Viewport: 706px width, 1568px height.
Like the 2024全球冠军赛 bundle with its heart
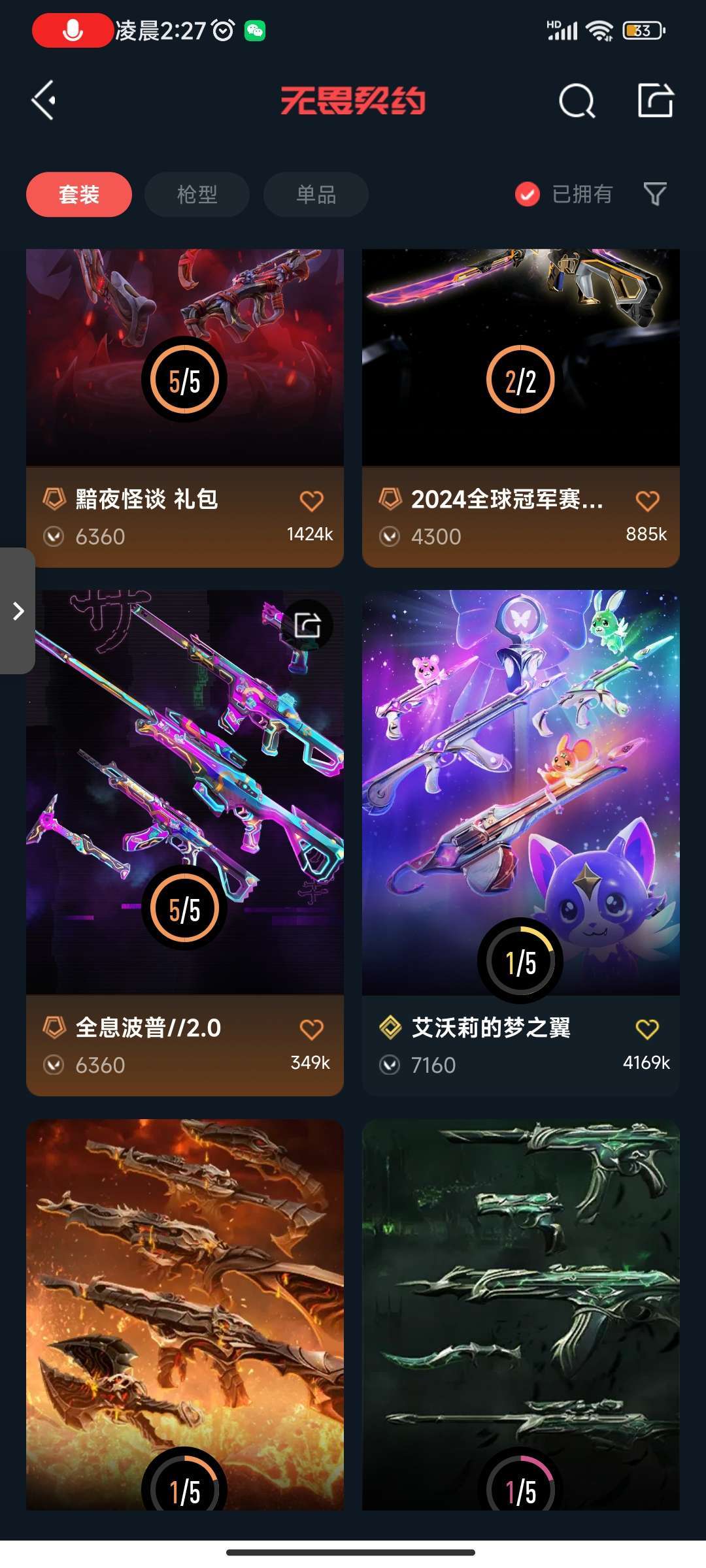pyautogui.click(x=648, y=501)
